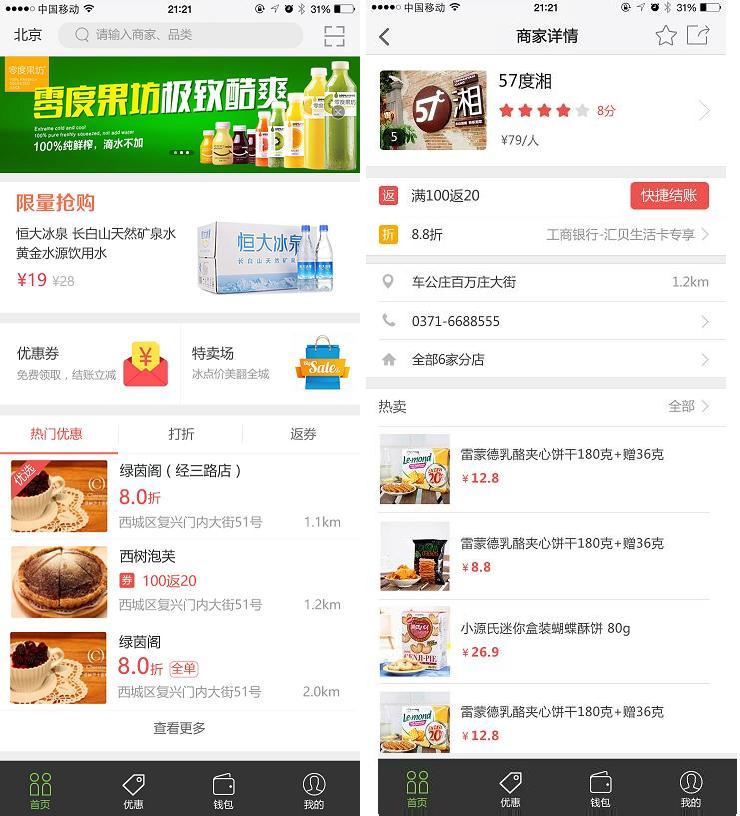Viewport: 740px width, 816px height.
Task: Open the scan icon beside the search bar
Action: click(x=334, y=36)
